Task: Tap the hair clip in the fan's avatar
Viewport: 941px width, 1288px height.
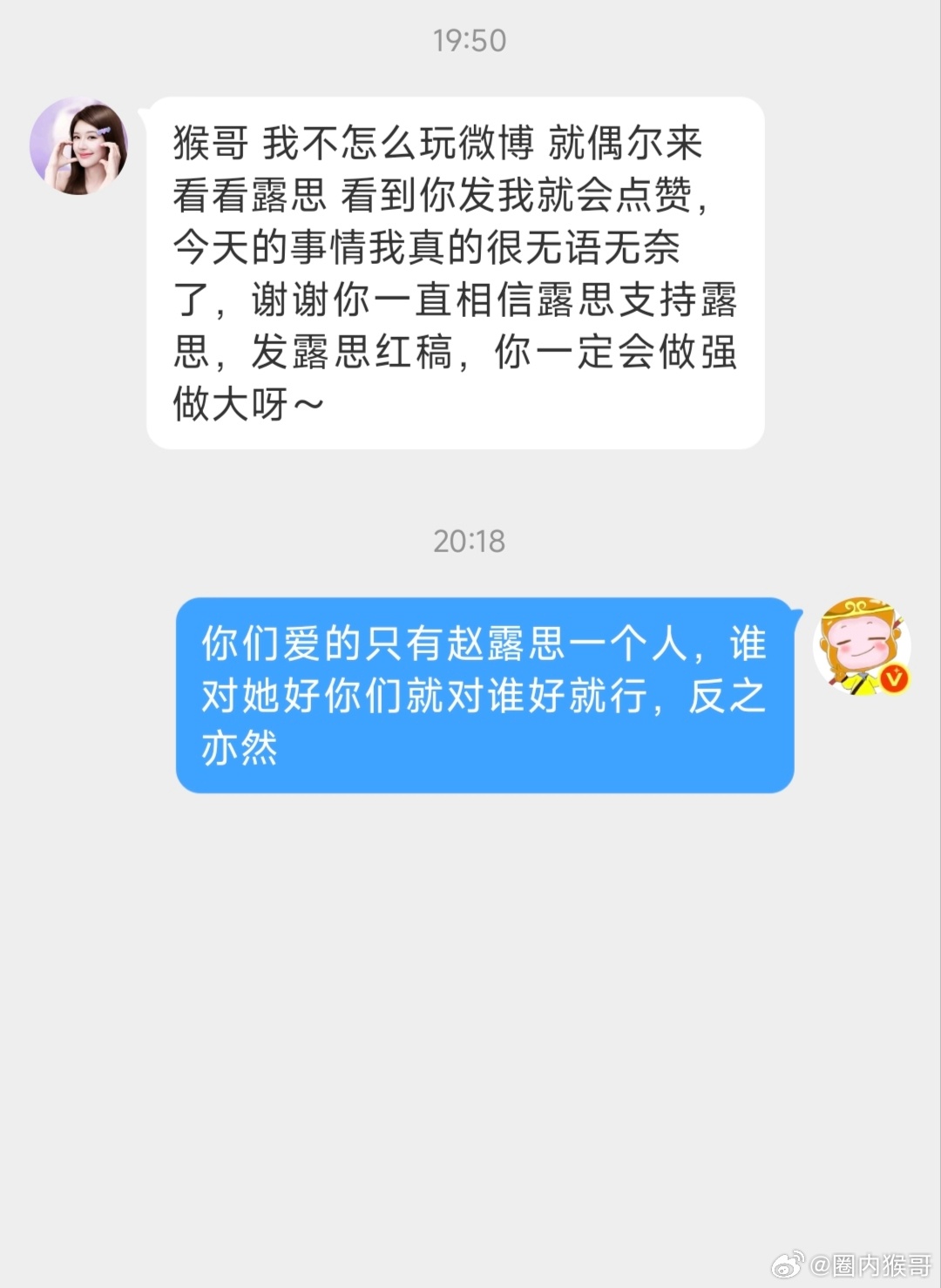Action: point(103,132)
